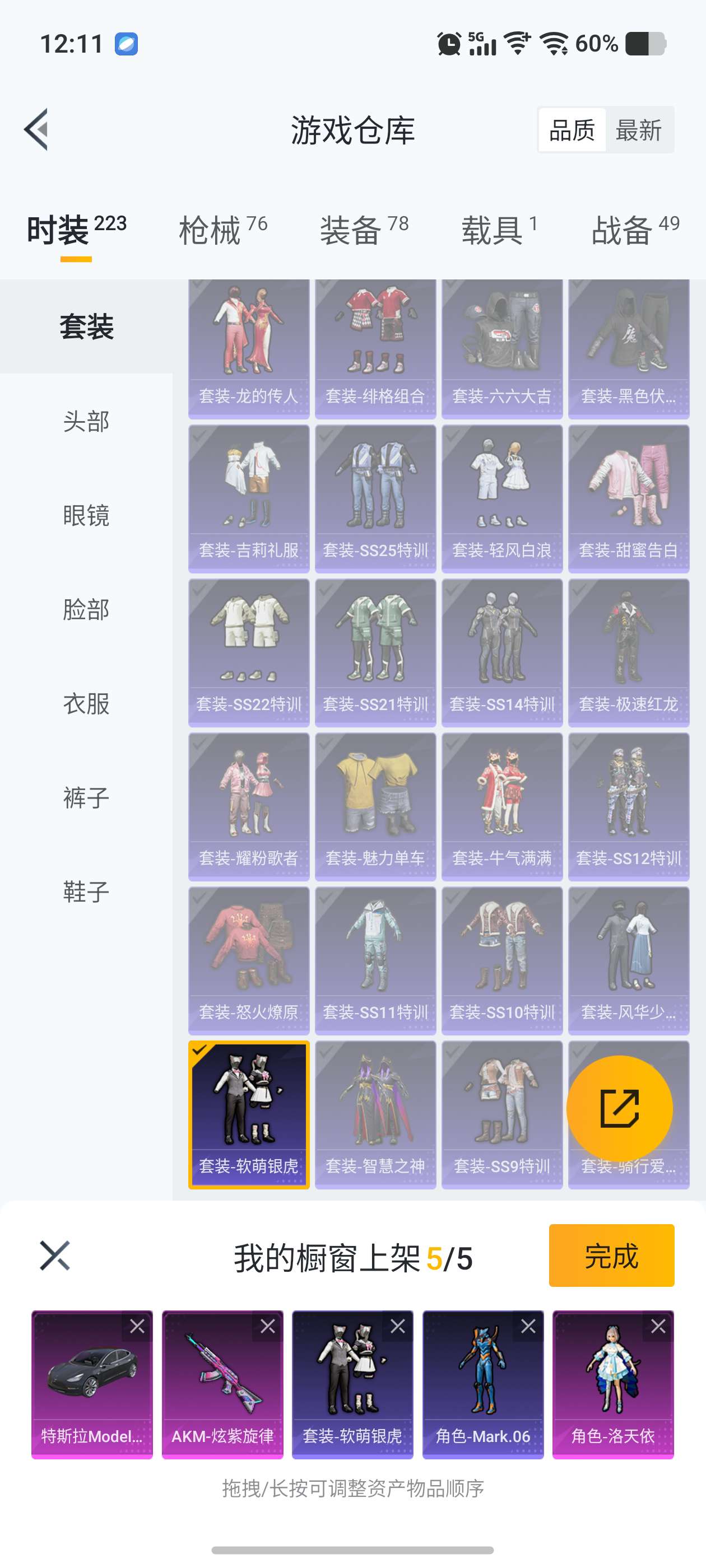The height and width of the screenshot is (1568, 706).
Task: Select the 头部 category
Action: tap(86, 421)
